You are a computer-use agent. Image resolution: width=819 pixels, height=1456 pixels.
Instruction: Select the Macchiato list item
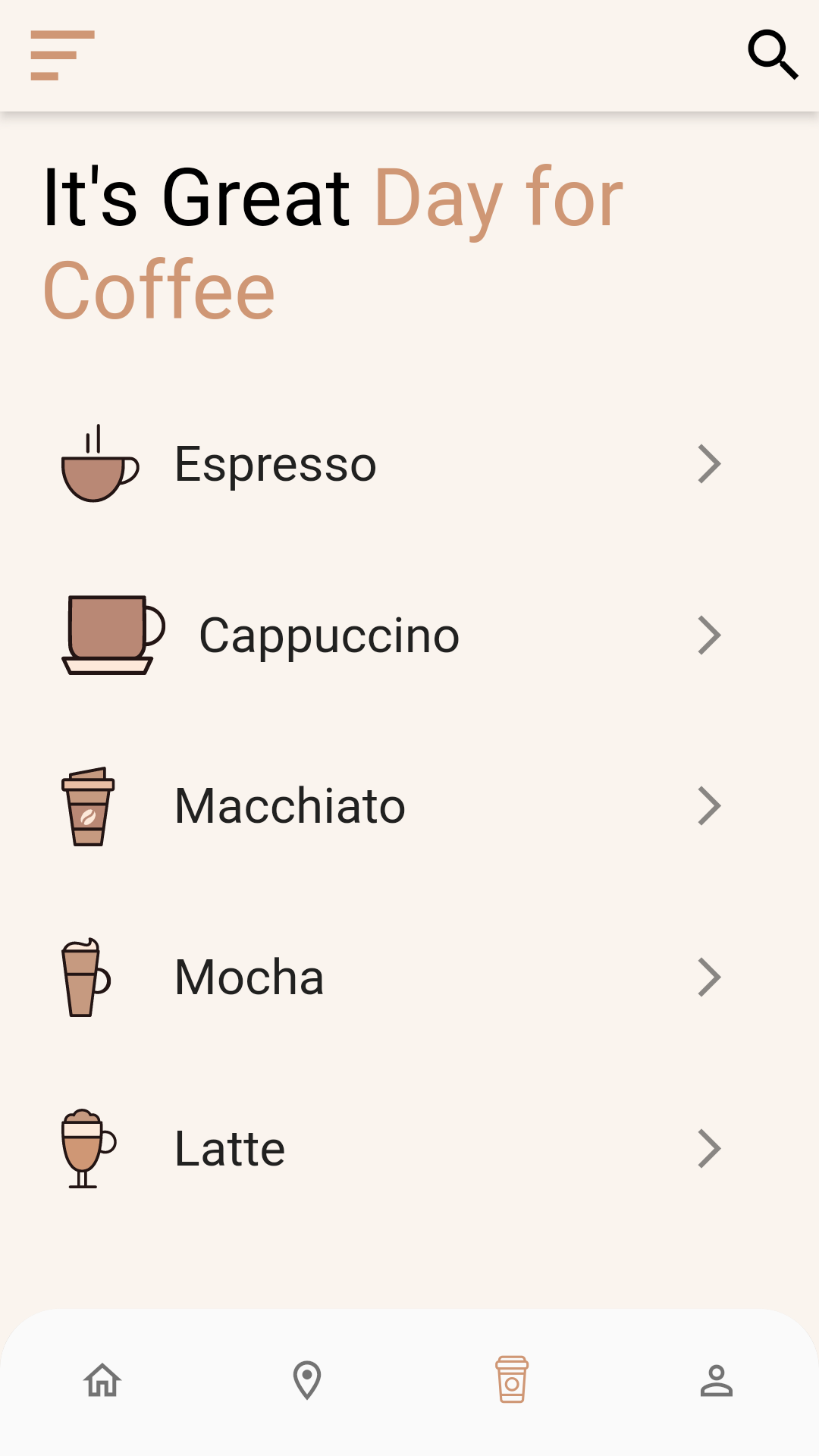(290, 806)
